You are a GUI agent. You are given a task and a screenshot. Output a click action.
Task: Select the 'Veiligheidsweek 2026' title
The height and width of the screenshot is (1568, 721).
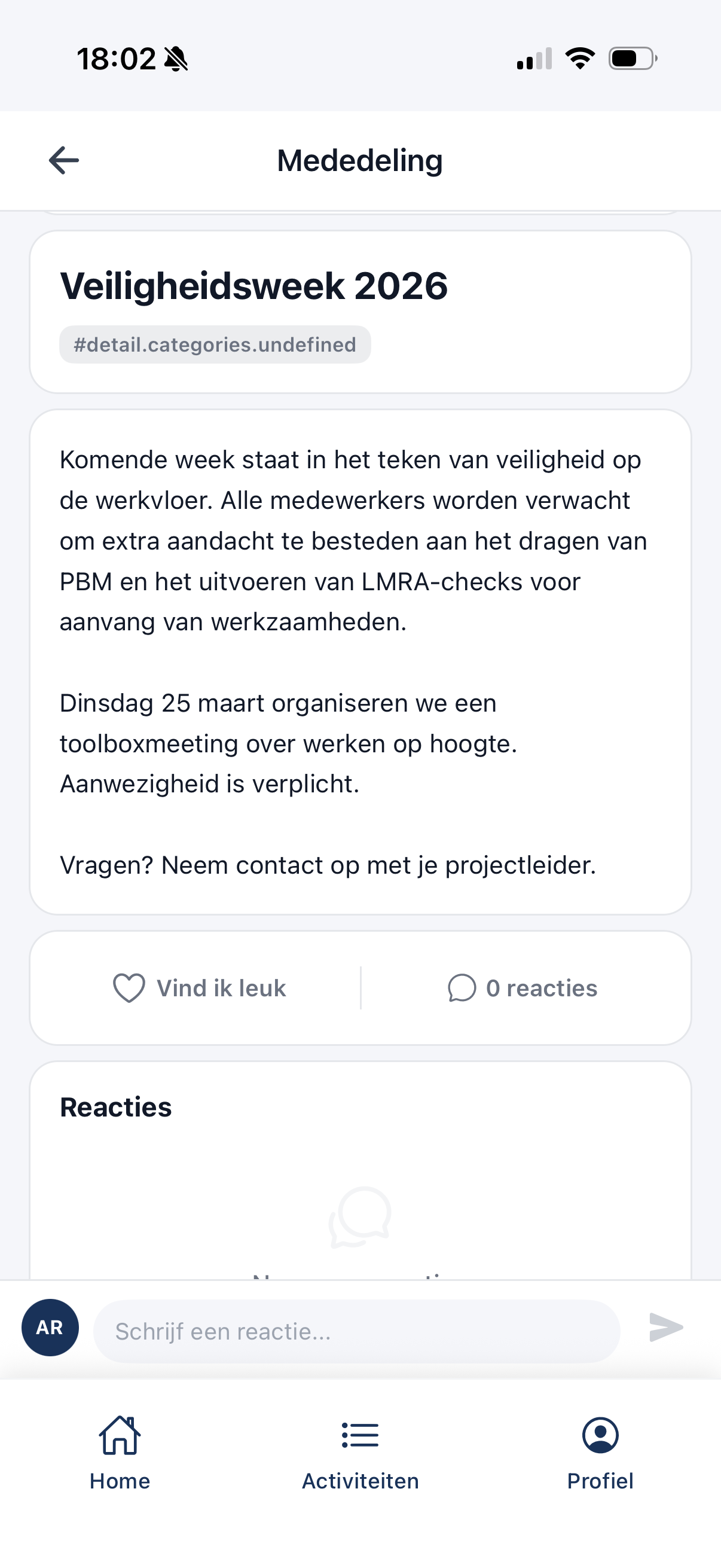coord(253,286)
